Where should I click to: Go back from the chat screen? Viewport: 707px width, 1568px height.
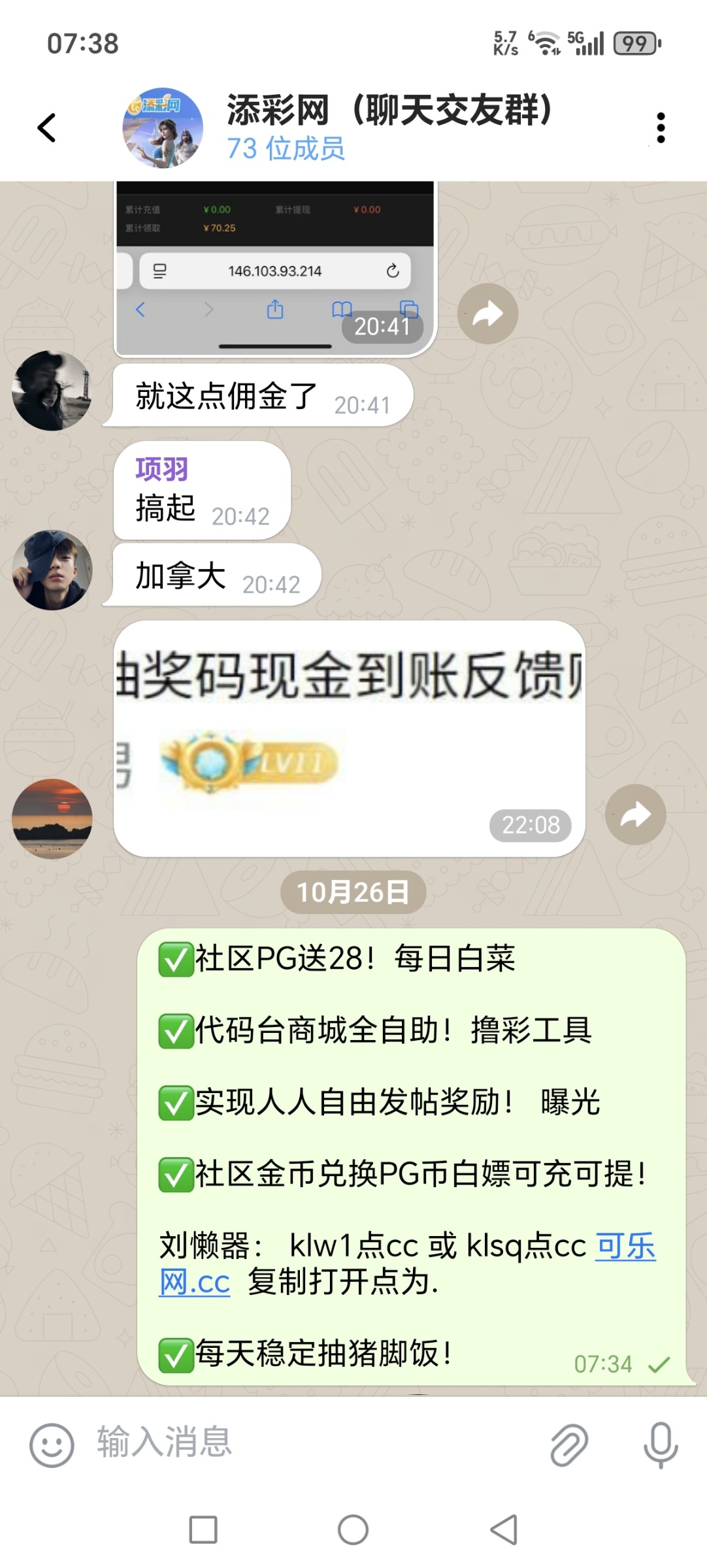[x=47, y=127]
